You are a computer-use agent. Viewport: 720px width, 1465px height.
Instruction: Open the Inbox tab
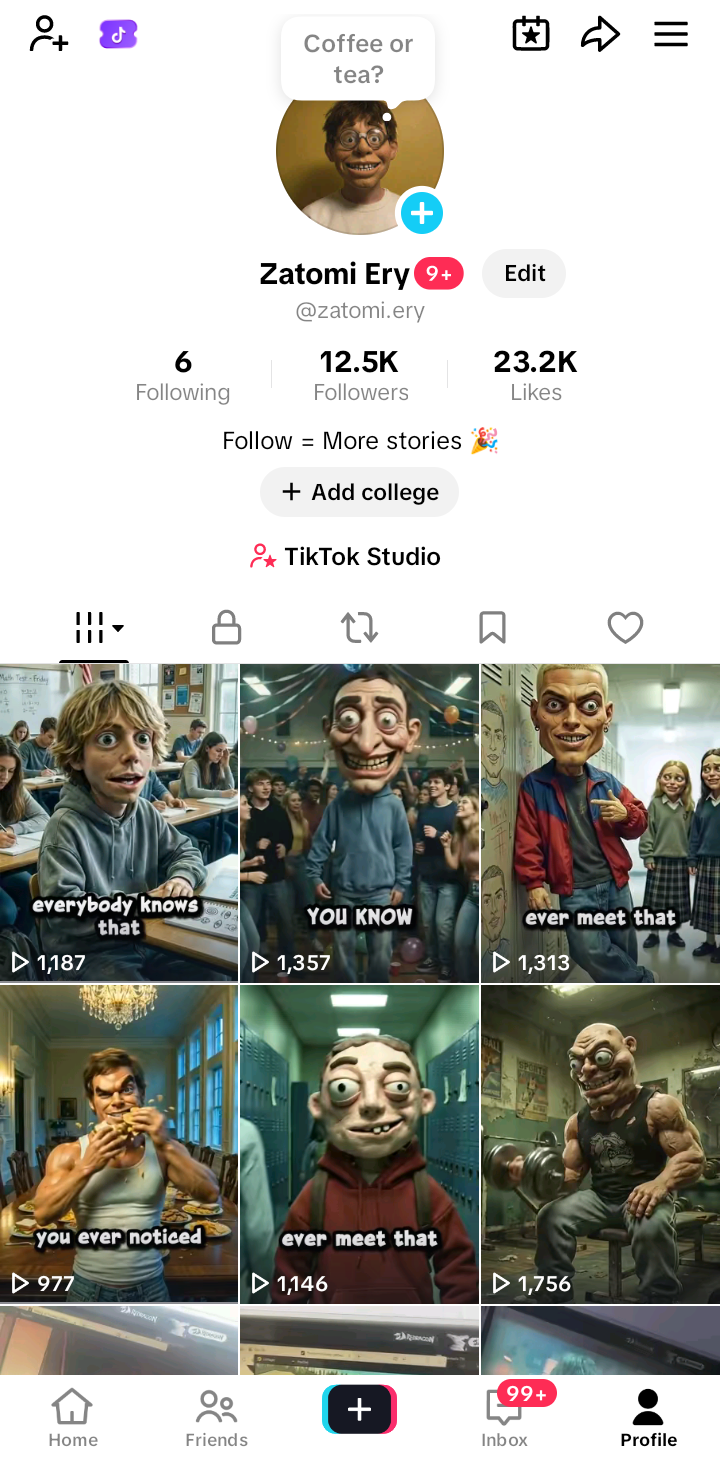505,1418
